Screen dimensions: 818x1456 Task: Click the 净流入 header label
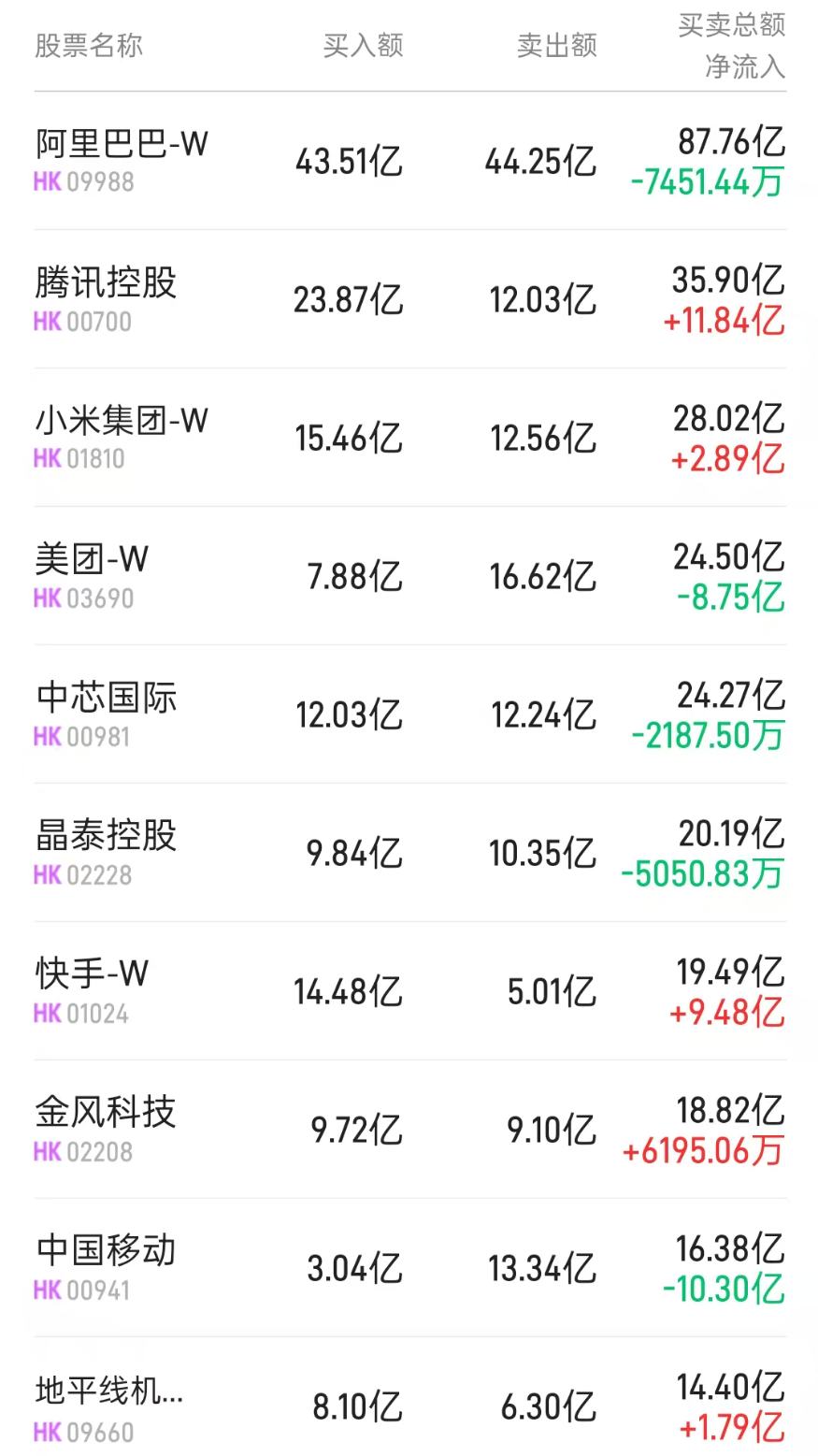tap(745, 67)
